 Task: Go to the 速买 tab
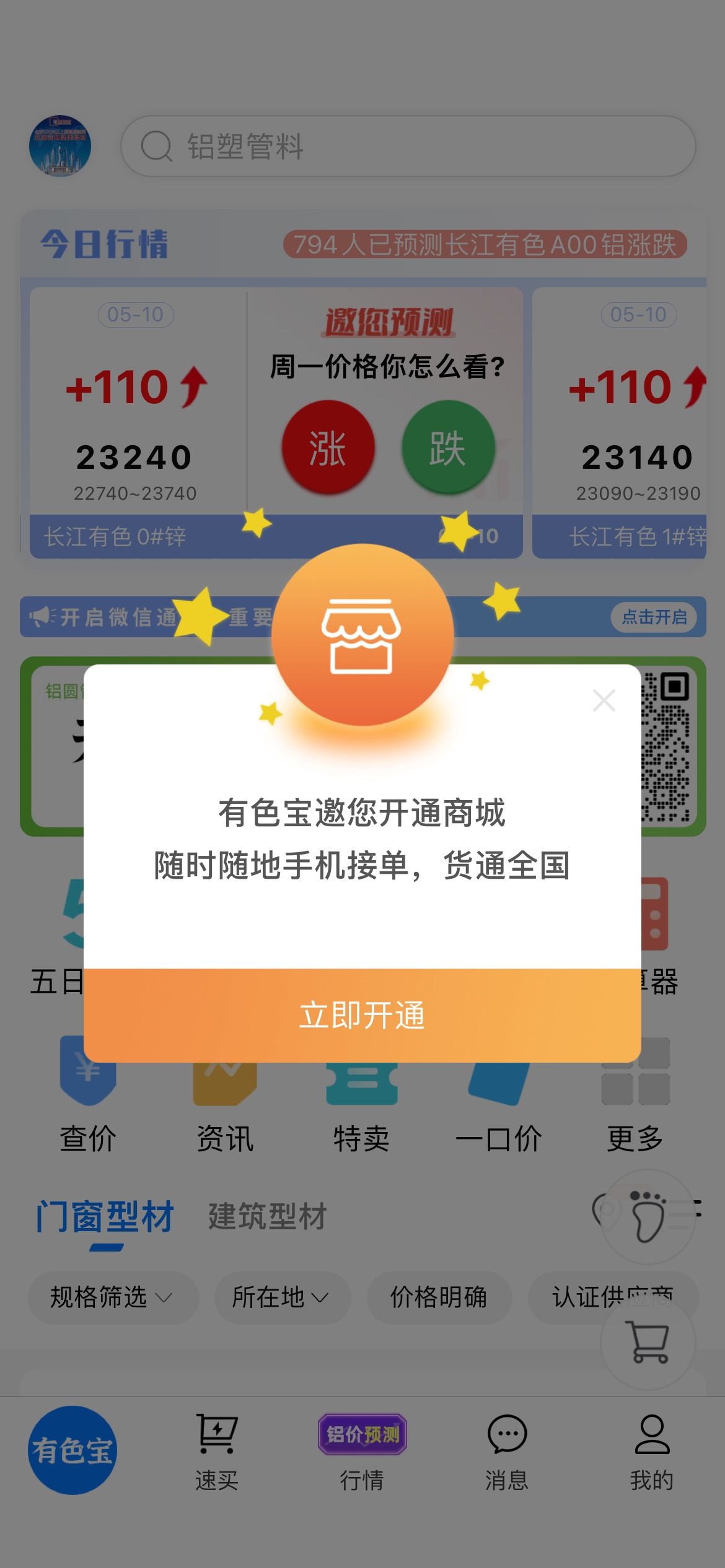[217, 1452]
